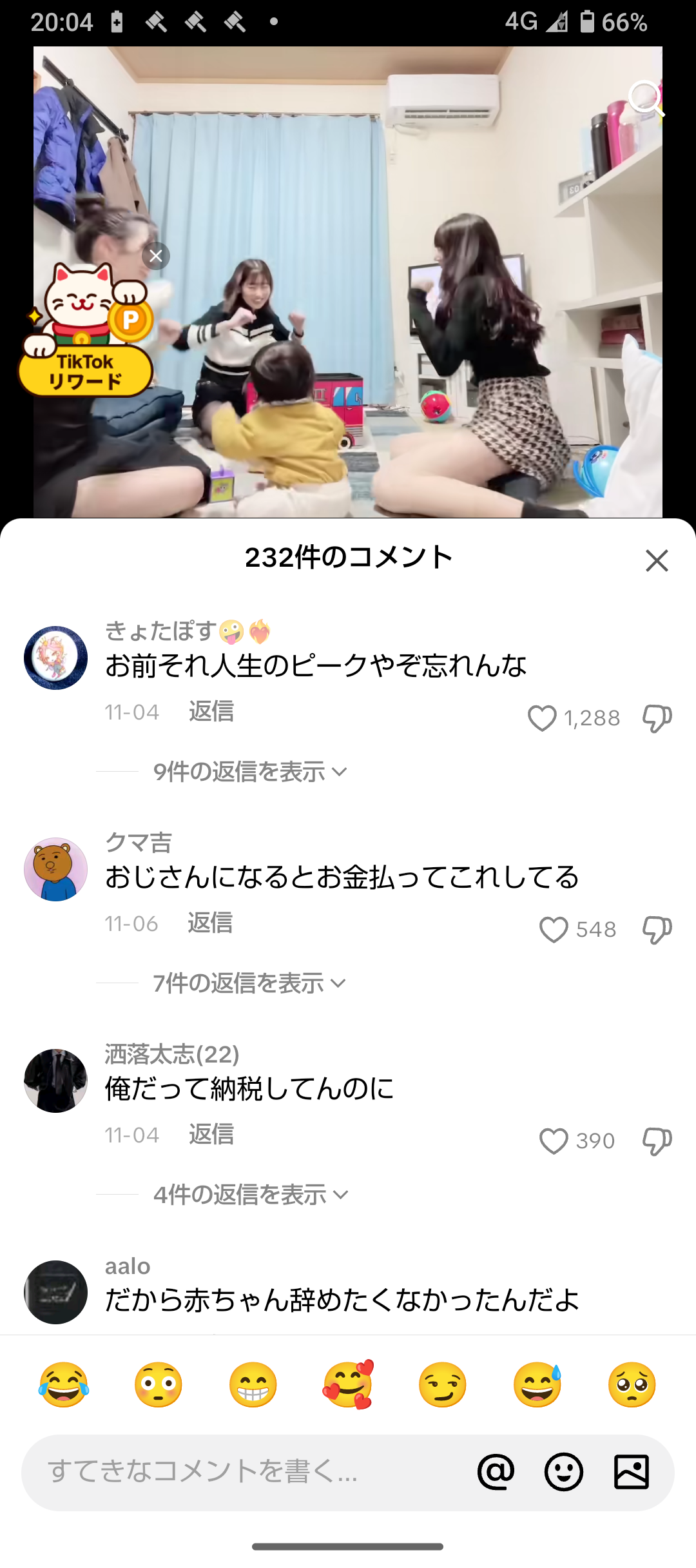Expand 9件の返信を表示
The width and height of the screenshot is (696, 1568).
(250, 772)
